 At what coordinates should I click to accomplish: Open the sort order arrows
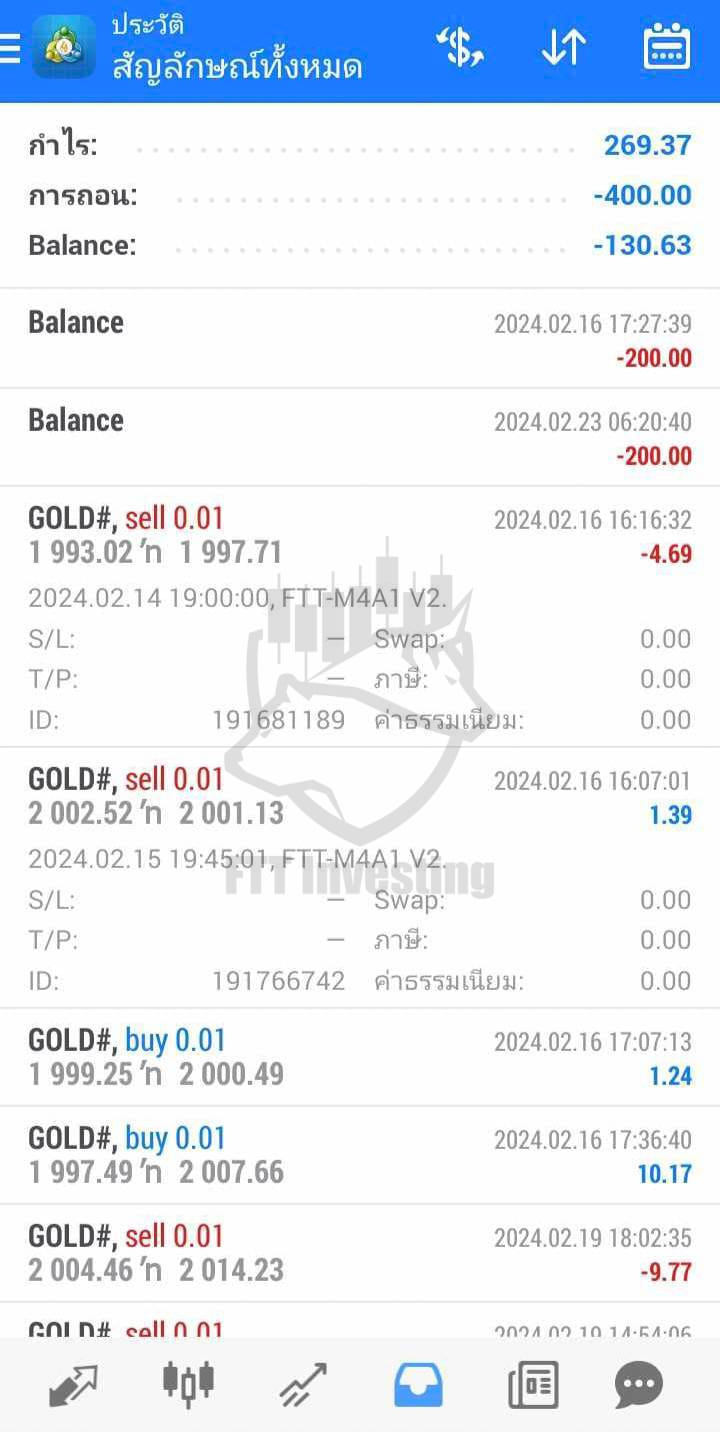point(563,47)
